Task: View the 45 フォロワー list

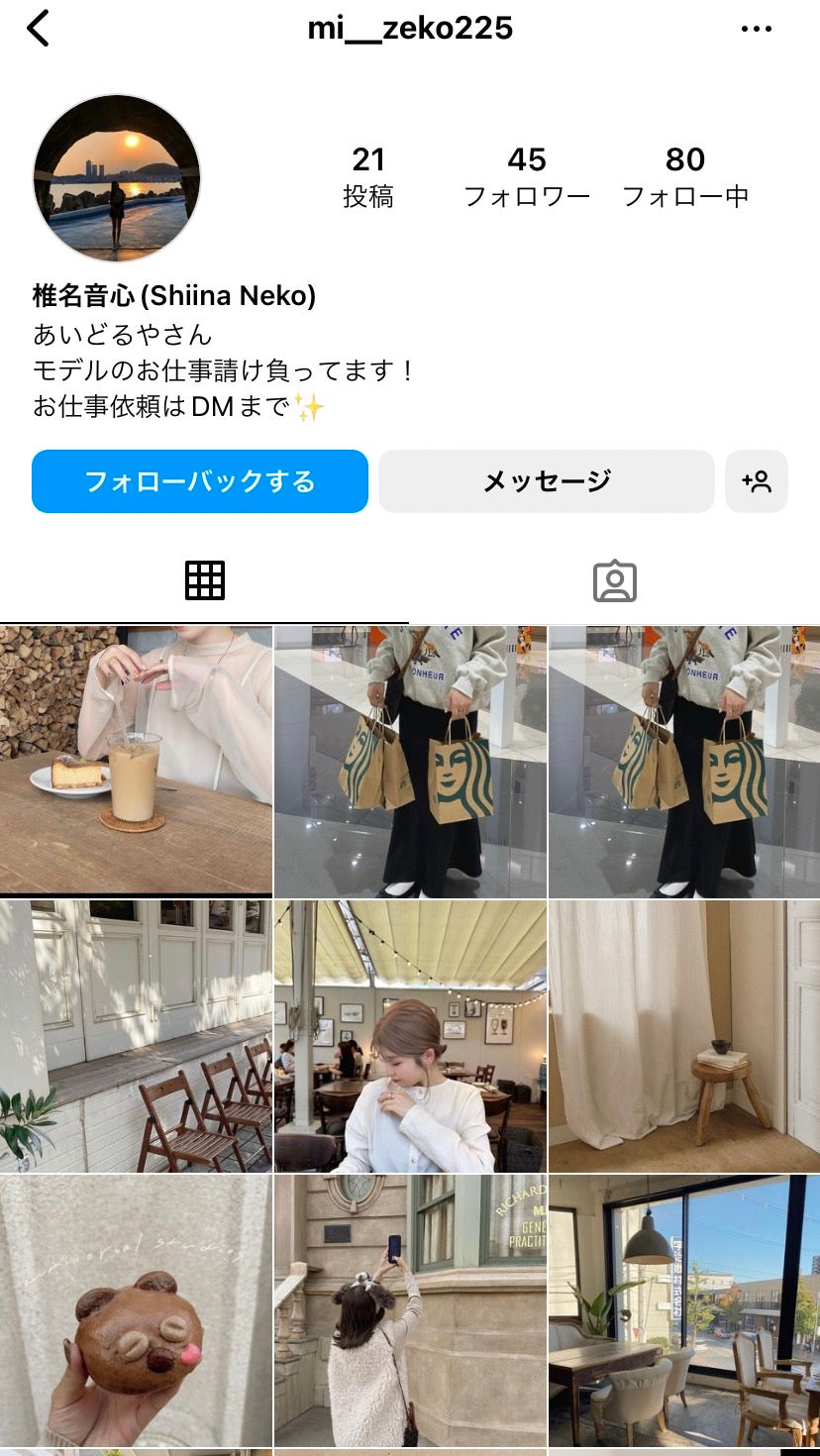Action: point(527,177)
